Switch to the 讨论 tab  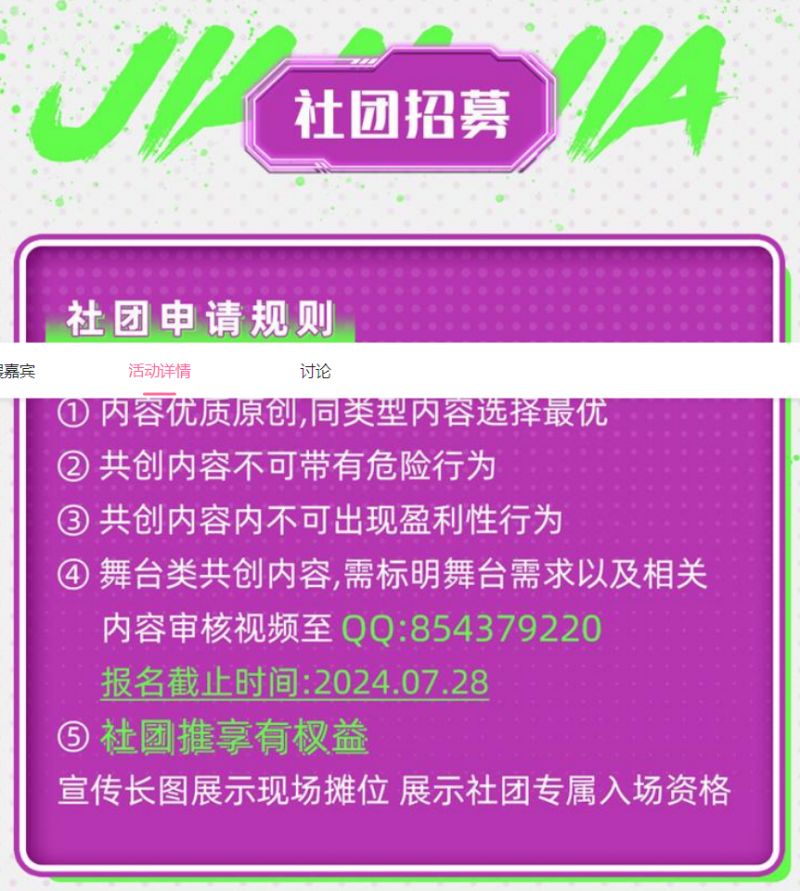coord(315,371)
